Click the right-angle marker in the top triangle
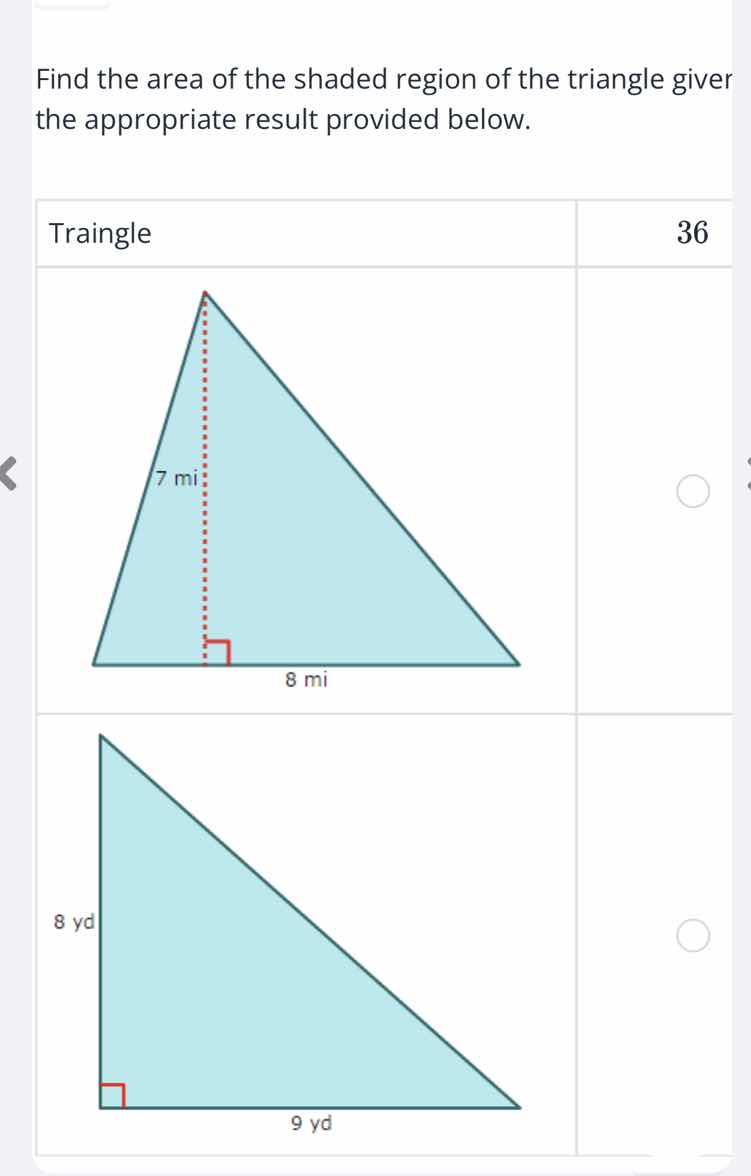 tap(219, 651)
